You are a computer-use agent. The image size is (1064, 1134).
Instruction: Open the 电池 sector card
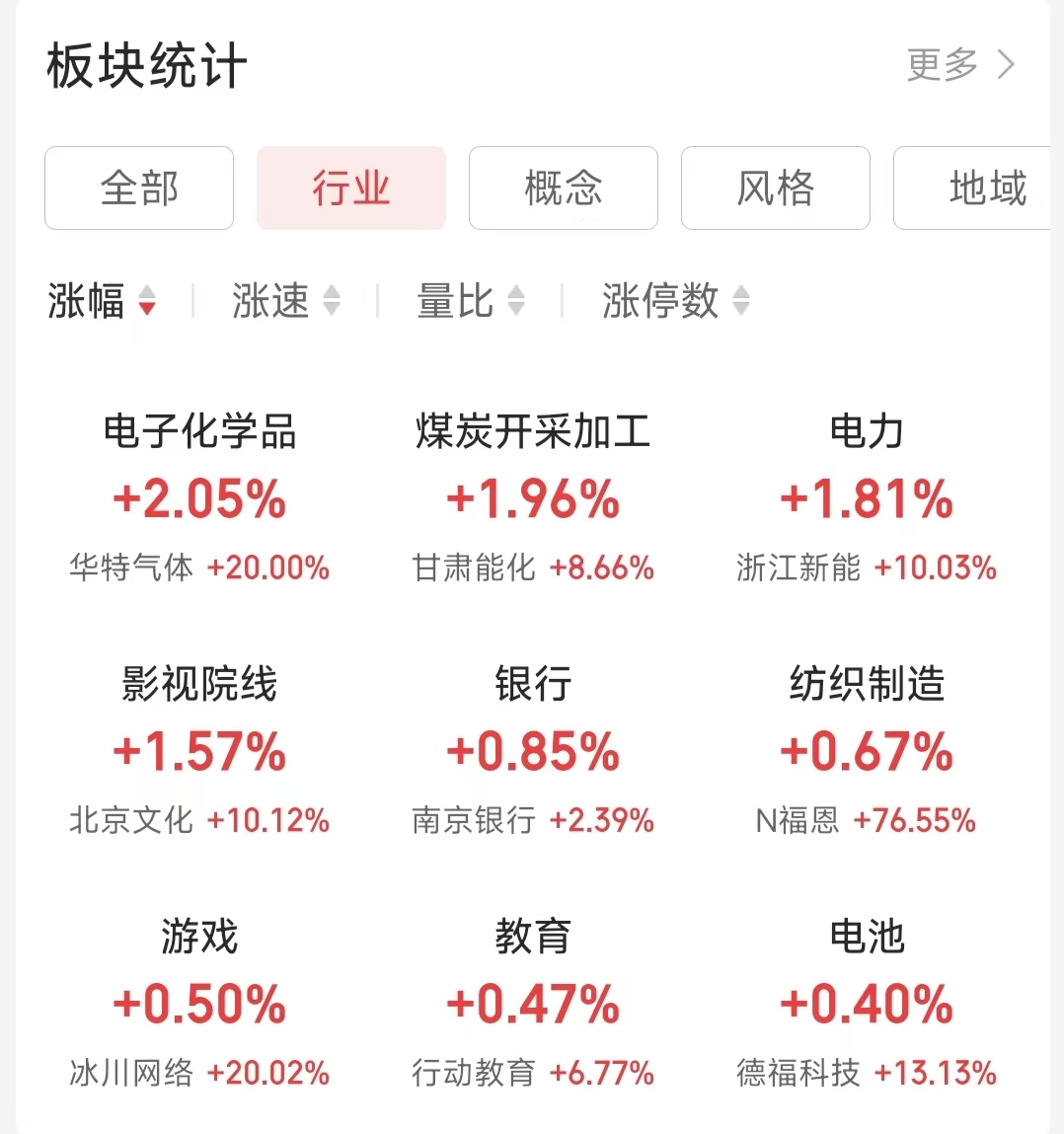pyautogui.click(x=867, y=1004)
